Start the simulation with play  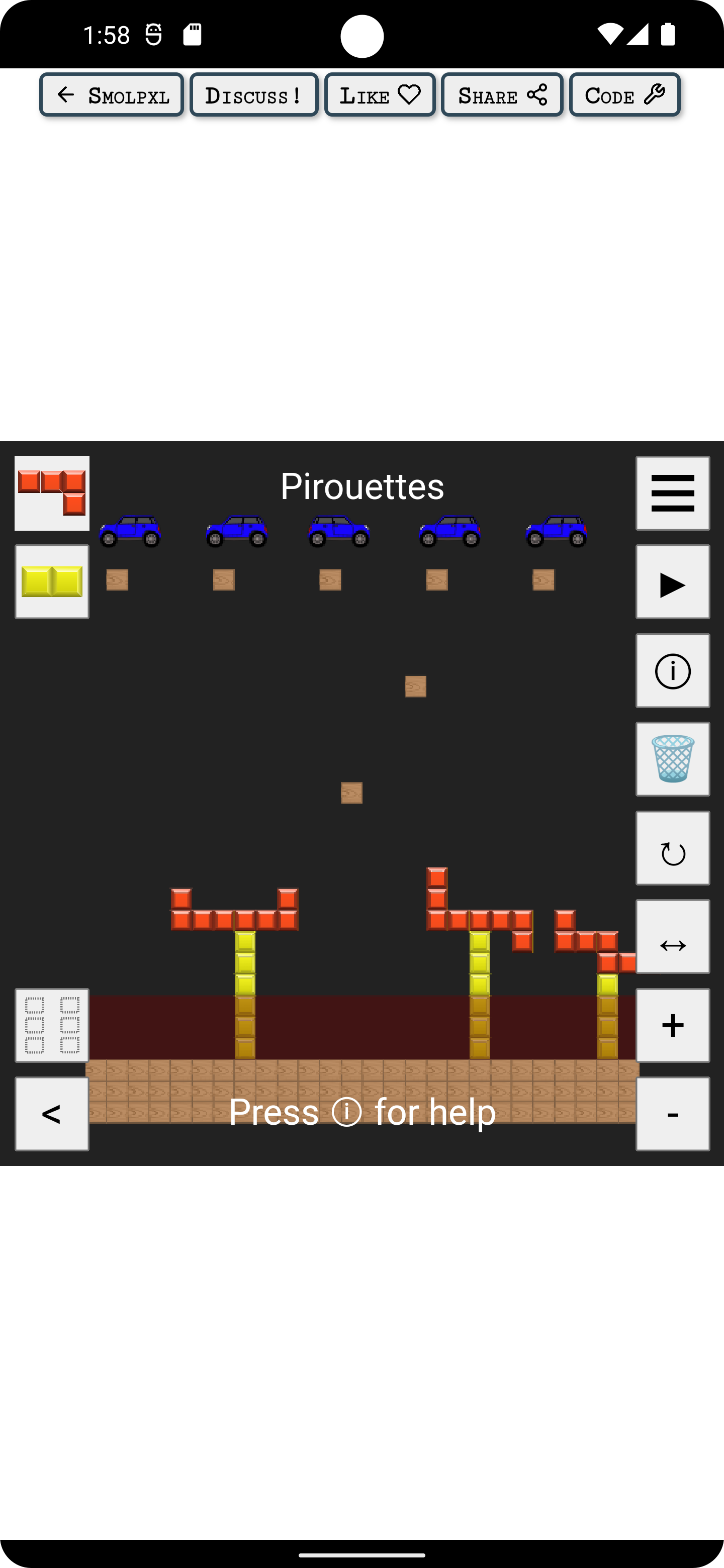672,582
